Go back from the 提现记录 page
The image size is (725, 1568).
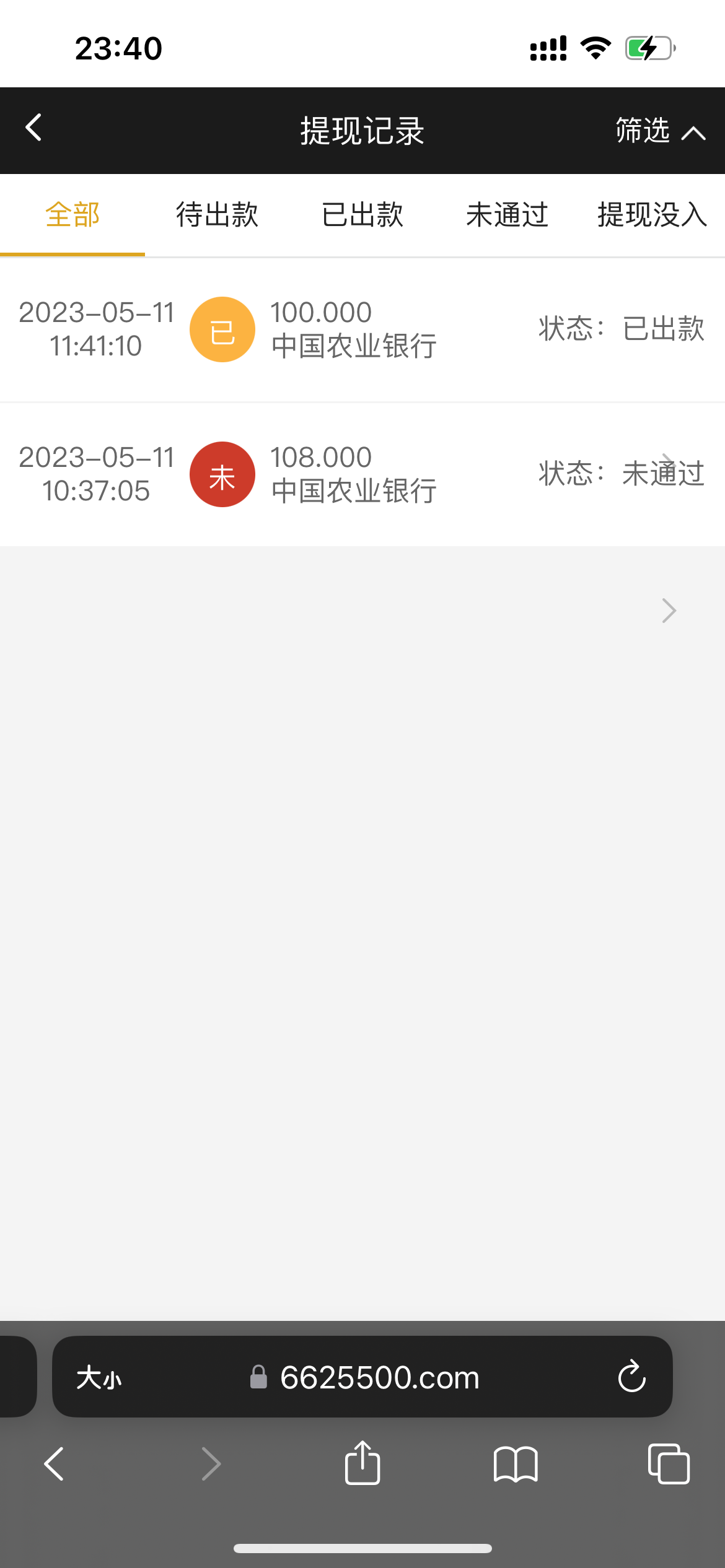pyautogui.click(x=34, y=128)
